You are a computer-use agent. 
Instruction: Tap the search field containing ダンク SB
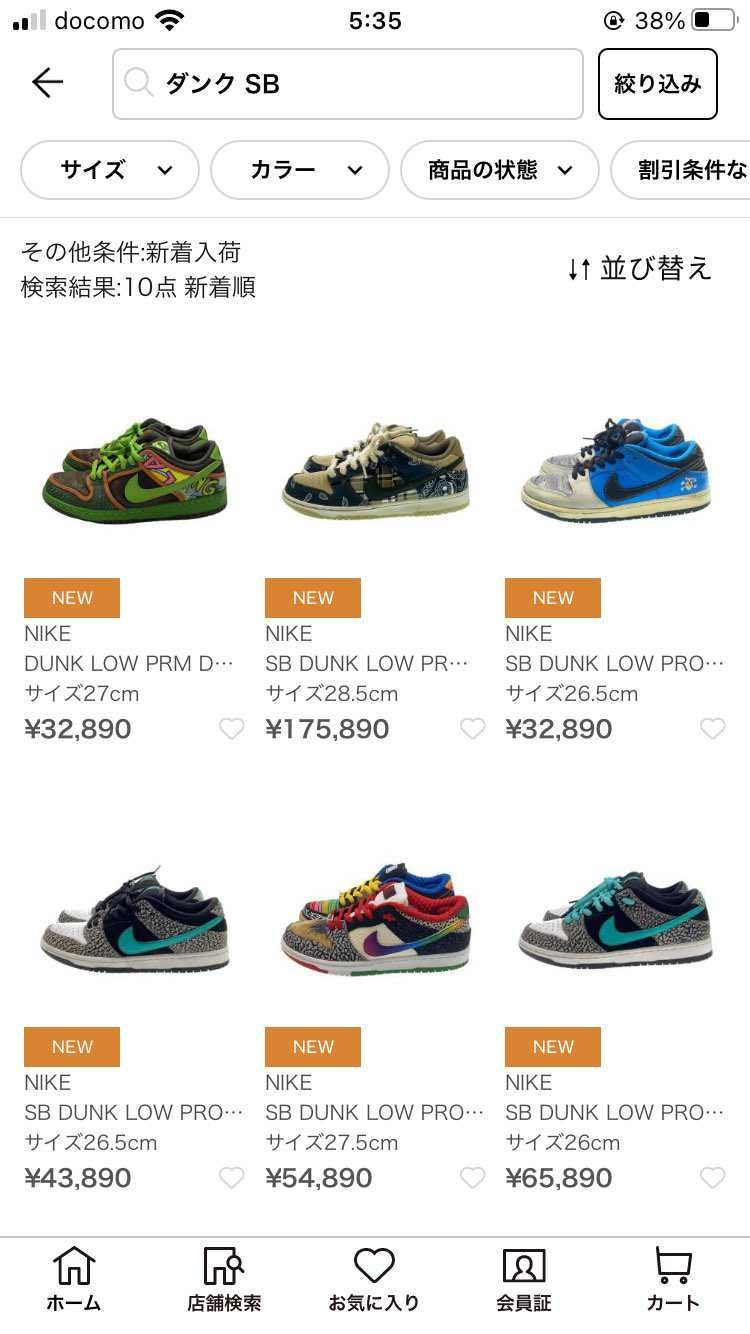click(x=347, y=84)
